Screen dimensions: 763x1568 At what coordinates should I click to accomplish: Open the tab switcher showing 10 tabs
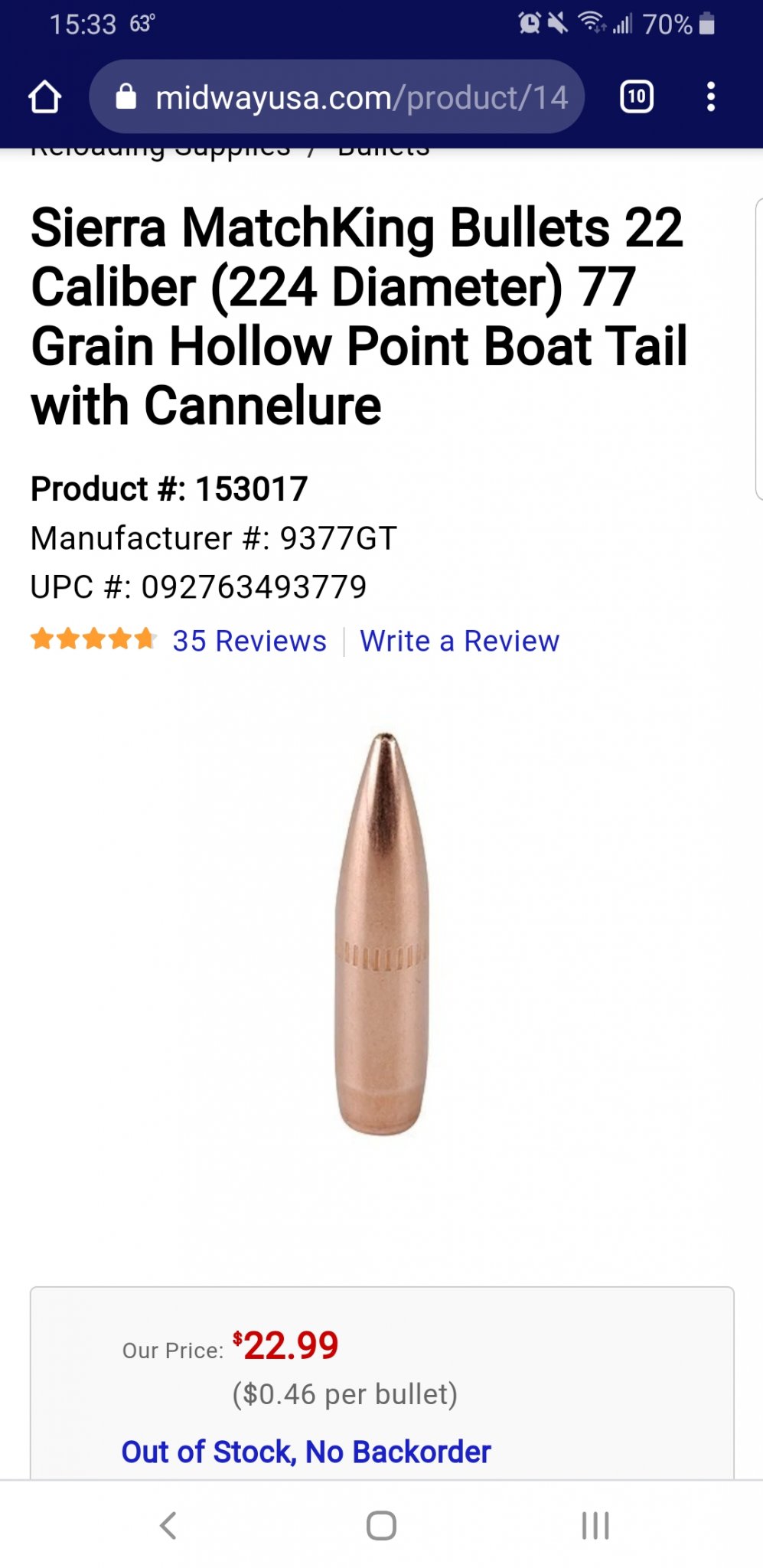(636, 97)
